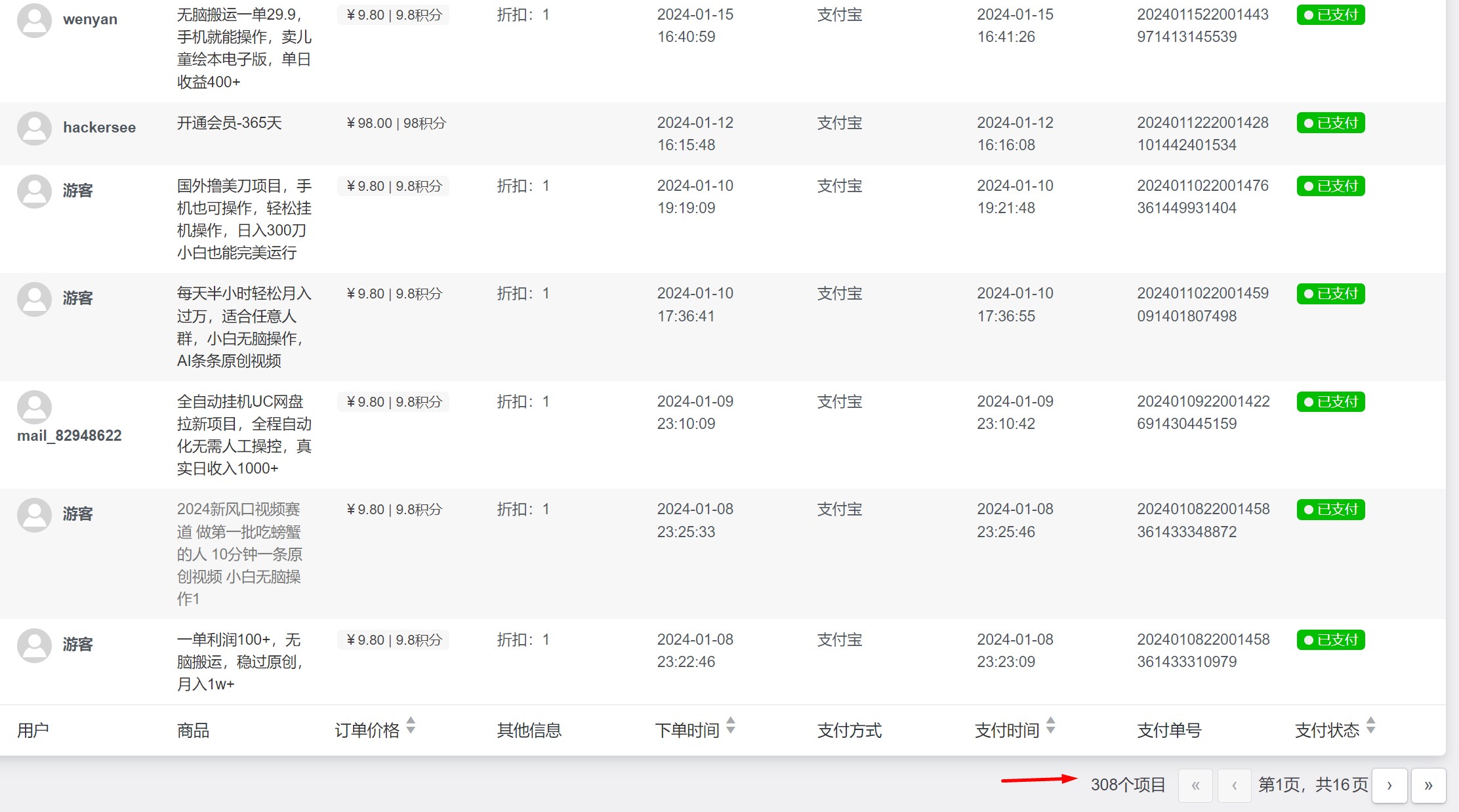Open user hackersee's profile

[99, 127]
